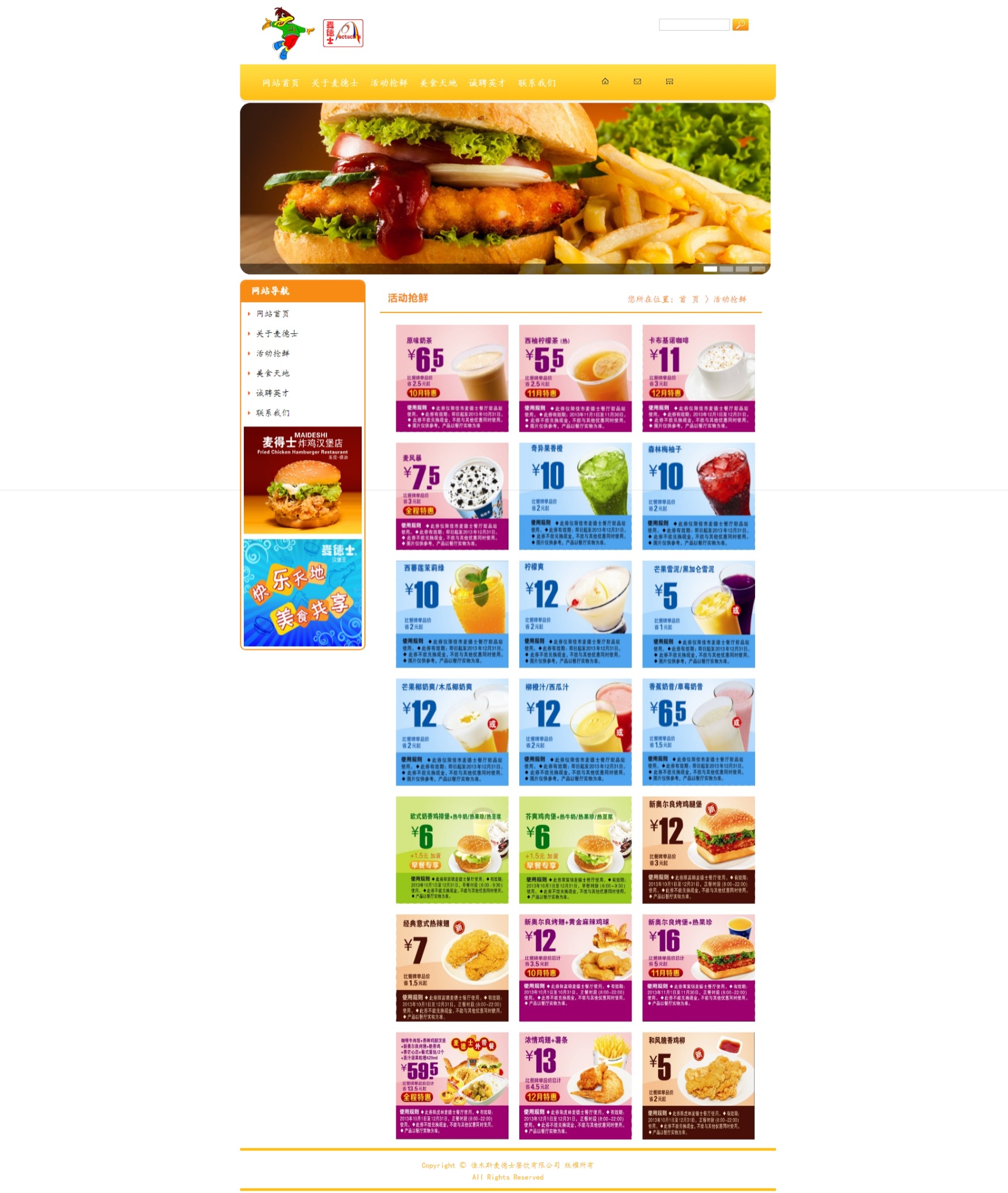Open the 快乐天地 美食共享 sidebar banner
Screen dimensions: 1008x1193
(302, 593)
